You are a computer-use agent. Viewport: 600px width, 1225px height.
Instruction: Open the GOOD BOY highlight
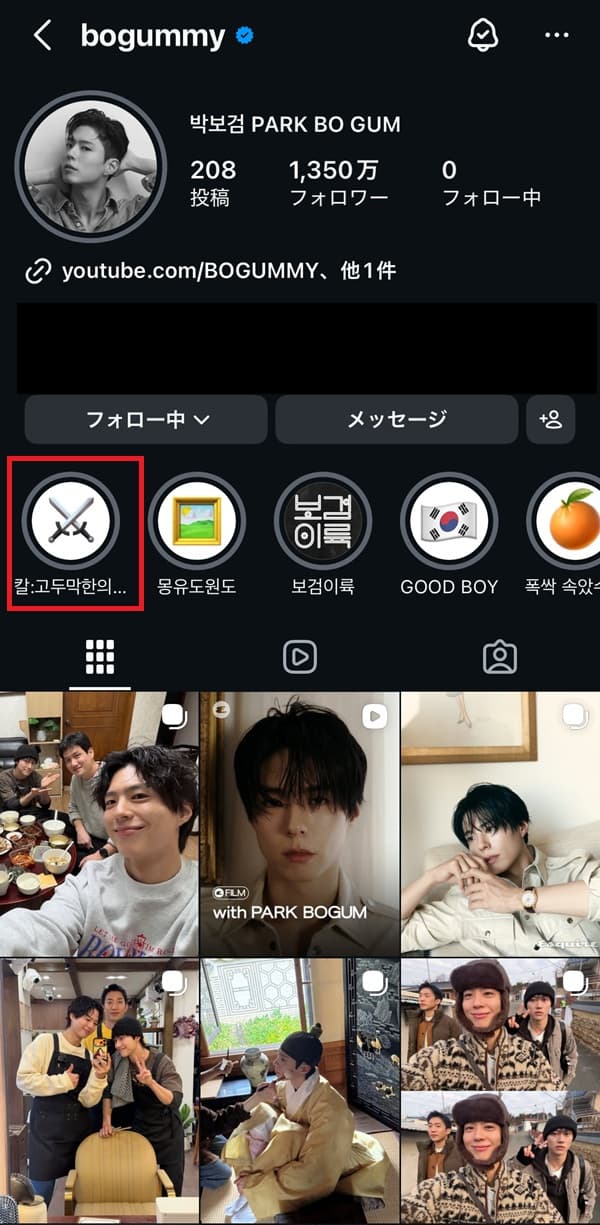[x=449, y=521]
